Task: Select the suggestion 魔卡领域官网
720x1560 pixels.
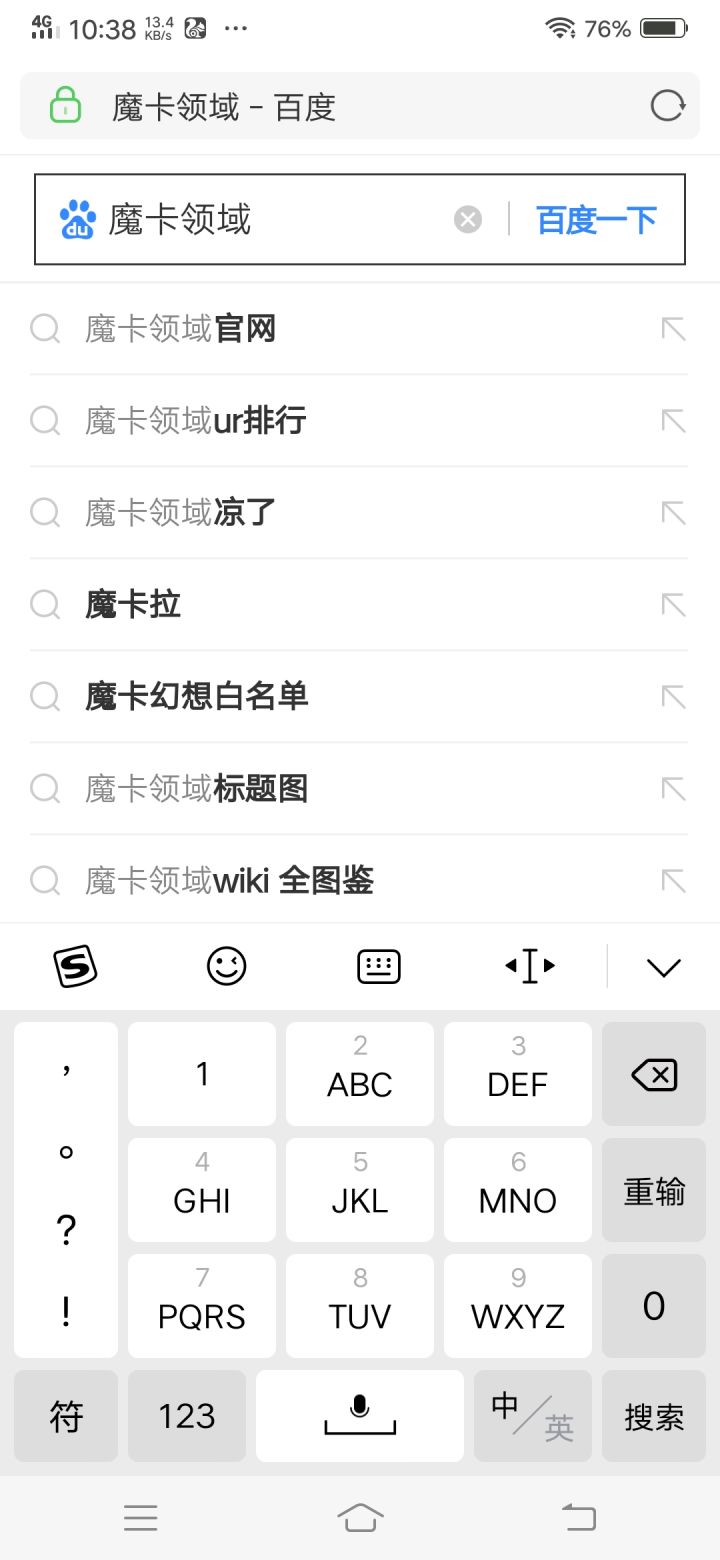Action: click(x=359, y=329)
